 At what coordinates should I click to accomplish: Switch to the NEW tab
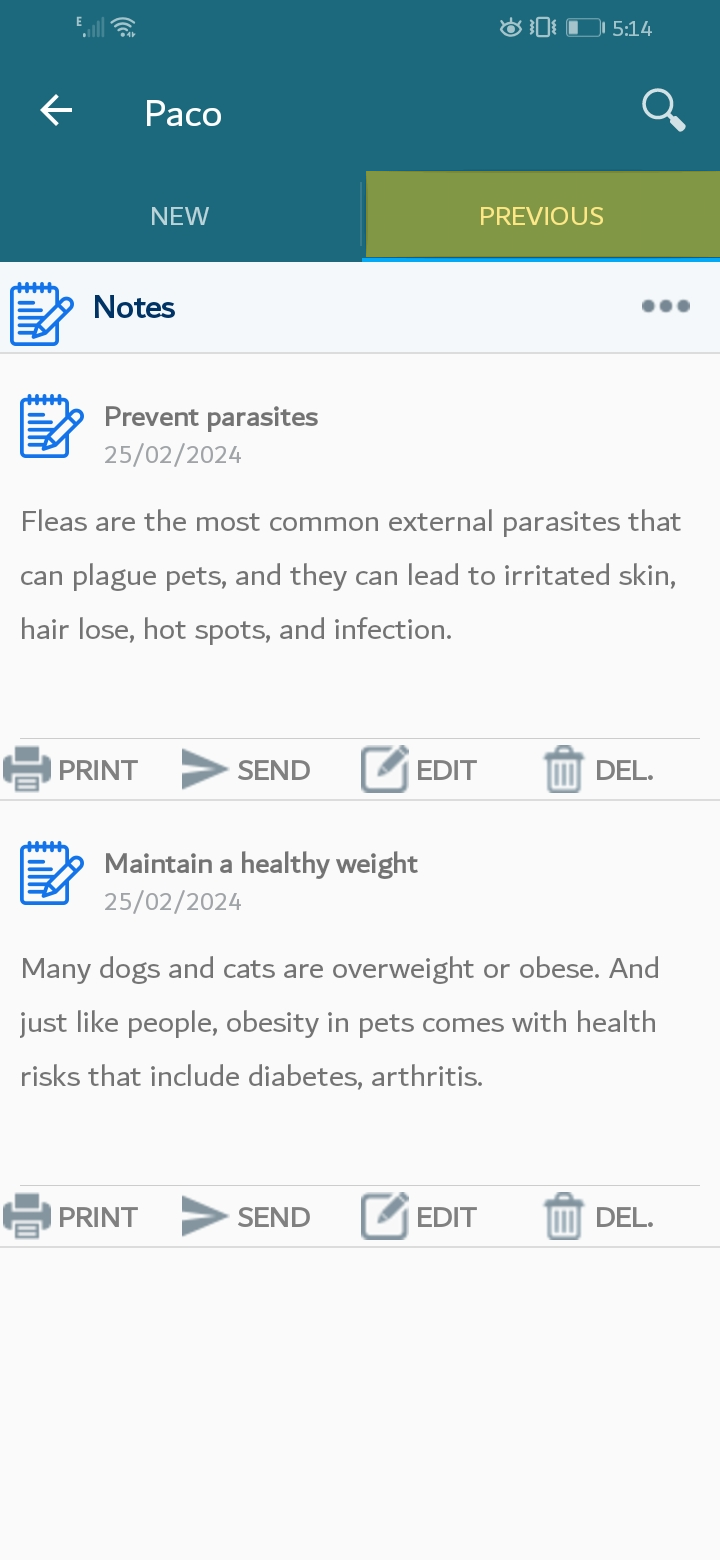click(x=180, y=216)
